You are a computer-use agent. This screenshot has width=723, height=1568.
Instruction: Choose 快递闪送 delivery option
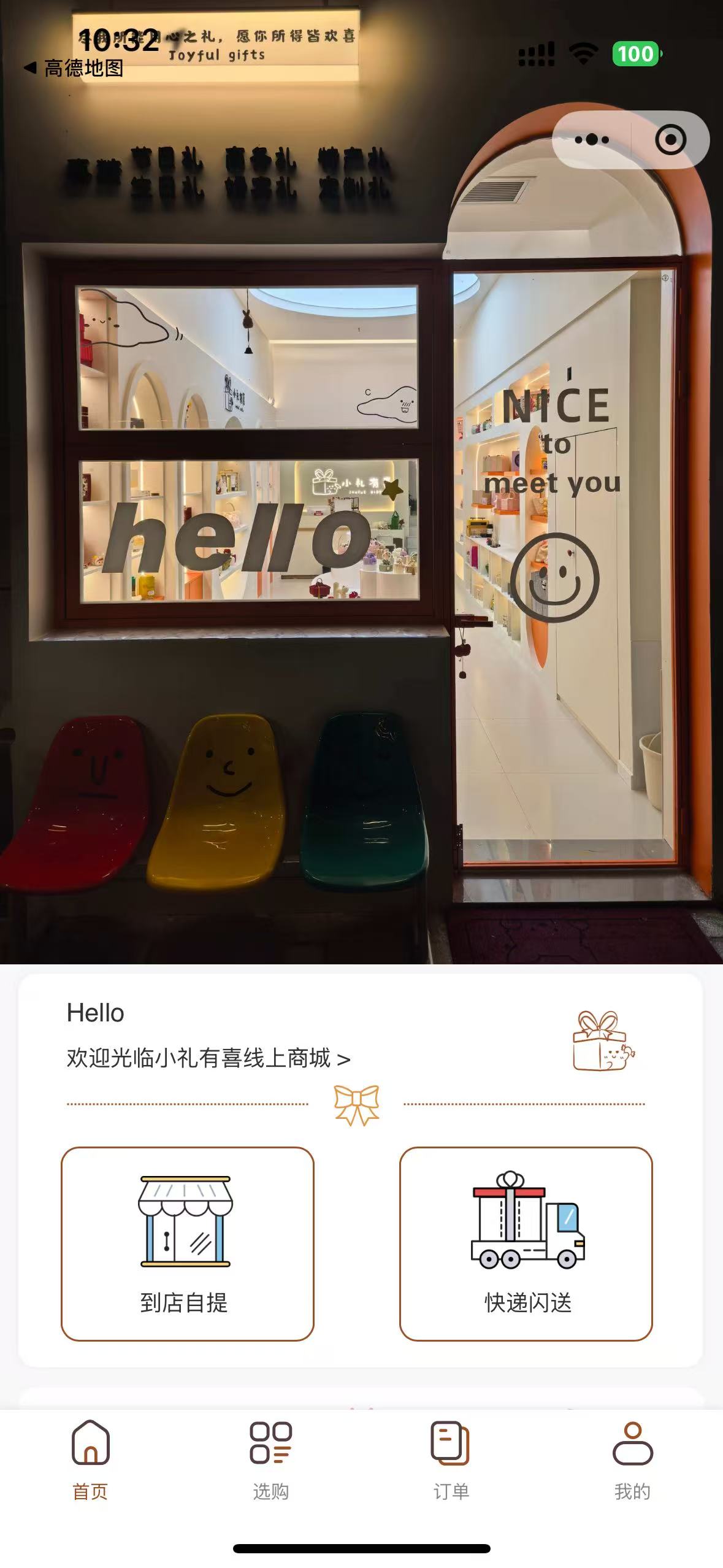(526, 1243)
